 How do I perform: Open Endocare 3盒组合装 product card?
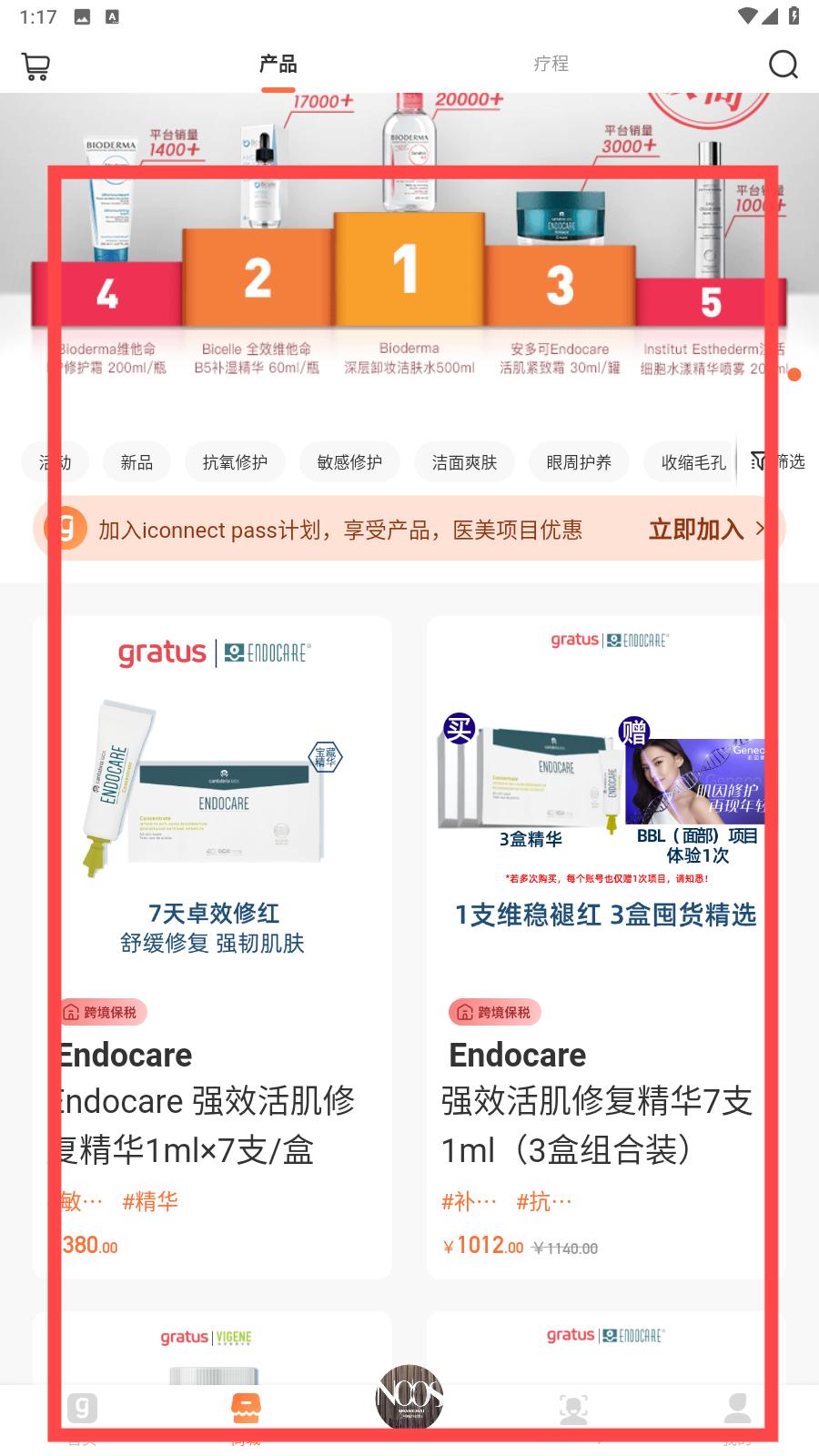click(x=606, y=947)
